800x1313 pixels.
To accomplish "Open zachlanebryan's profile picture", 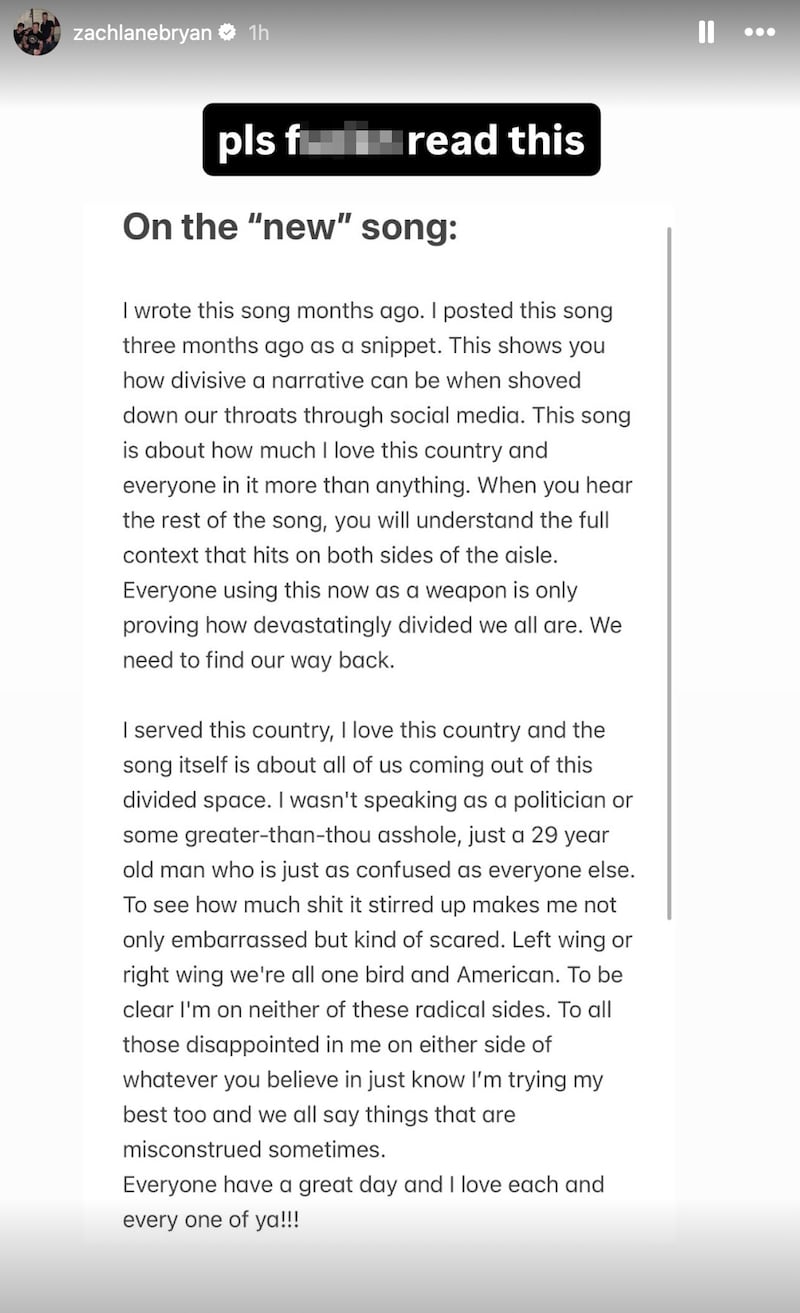I will (x=36, y=32).
